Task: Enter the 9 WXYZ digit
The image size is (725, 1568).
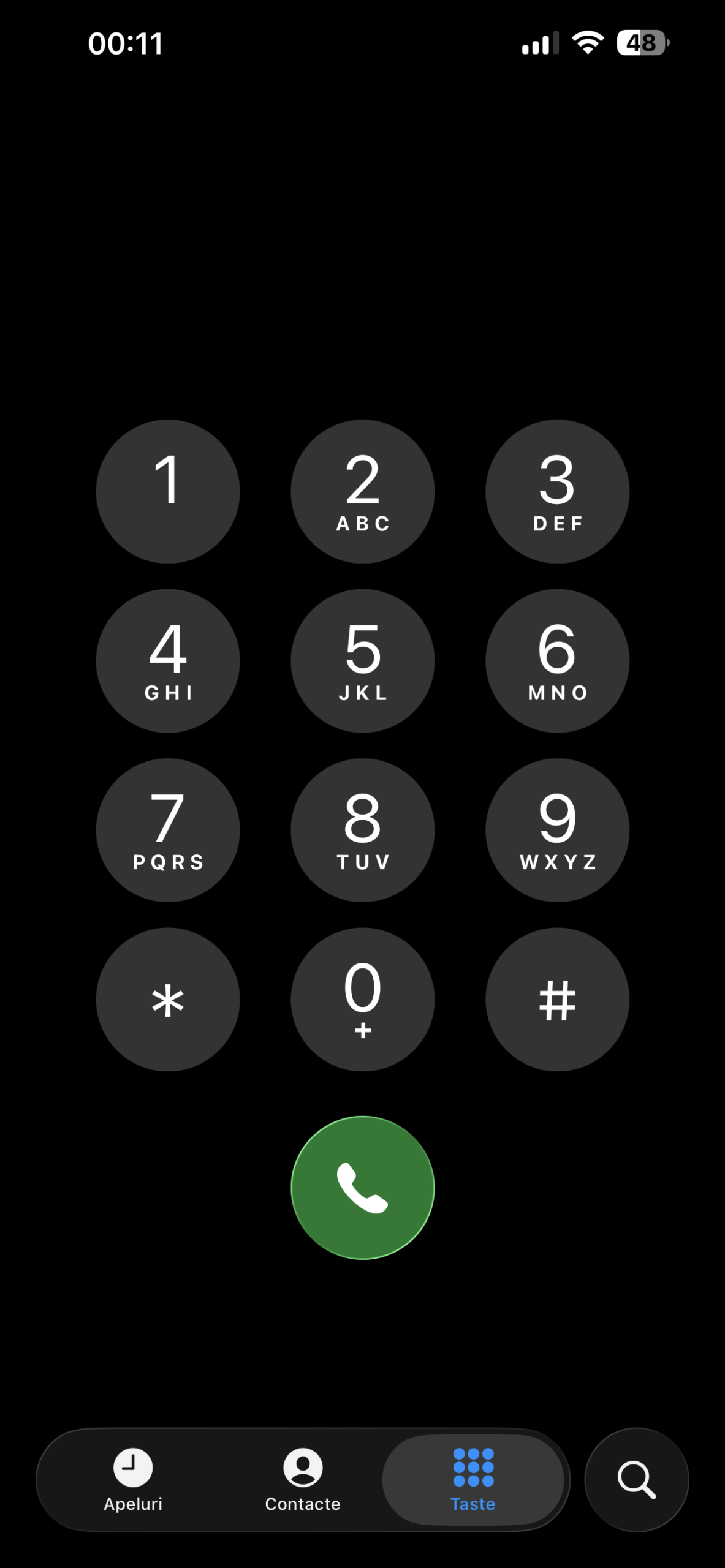Action: pos(557,830)
